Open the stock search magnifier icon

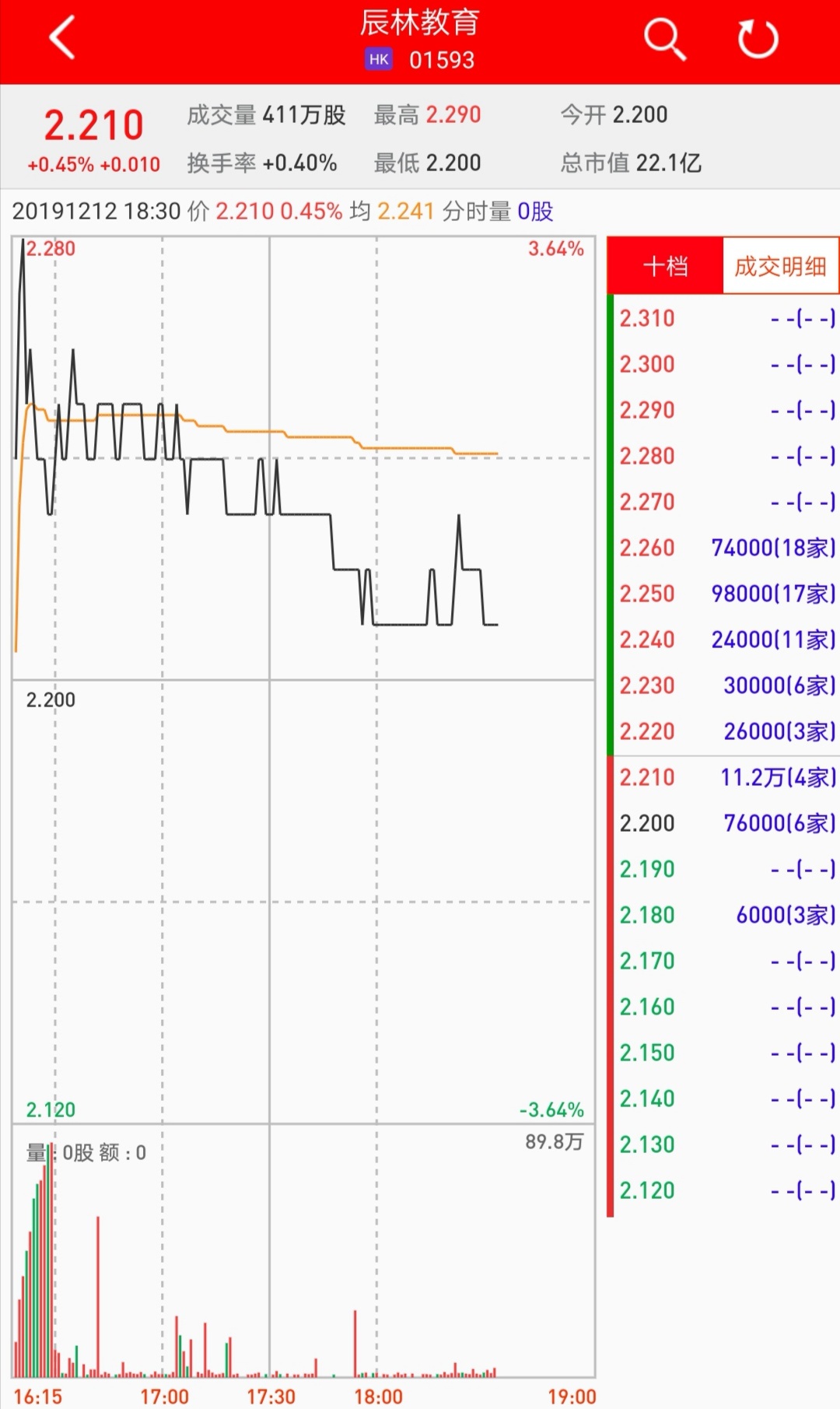[665, 38]
